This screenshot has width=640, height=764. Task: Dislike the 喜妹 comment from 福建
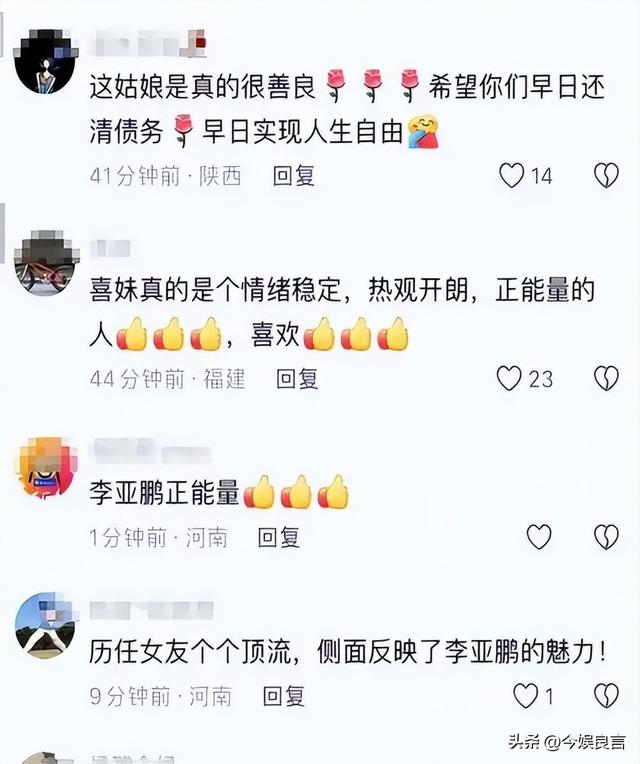(x=606, y=378)
